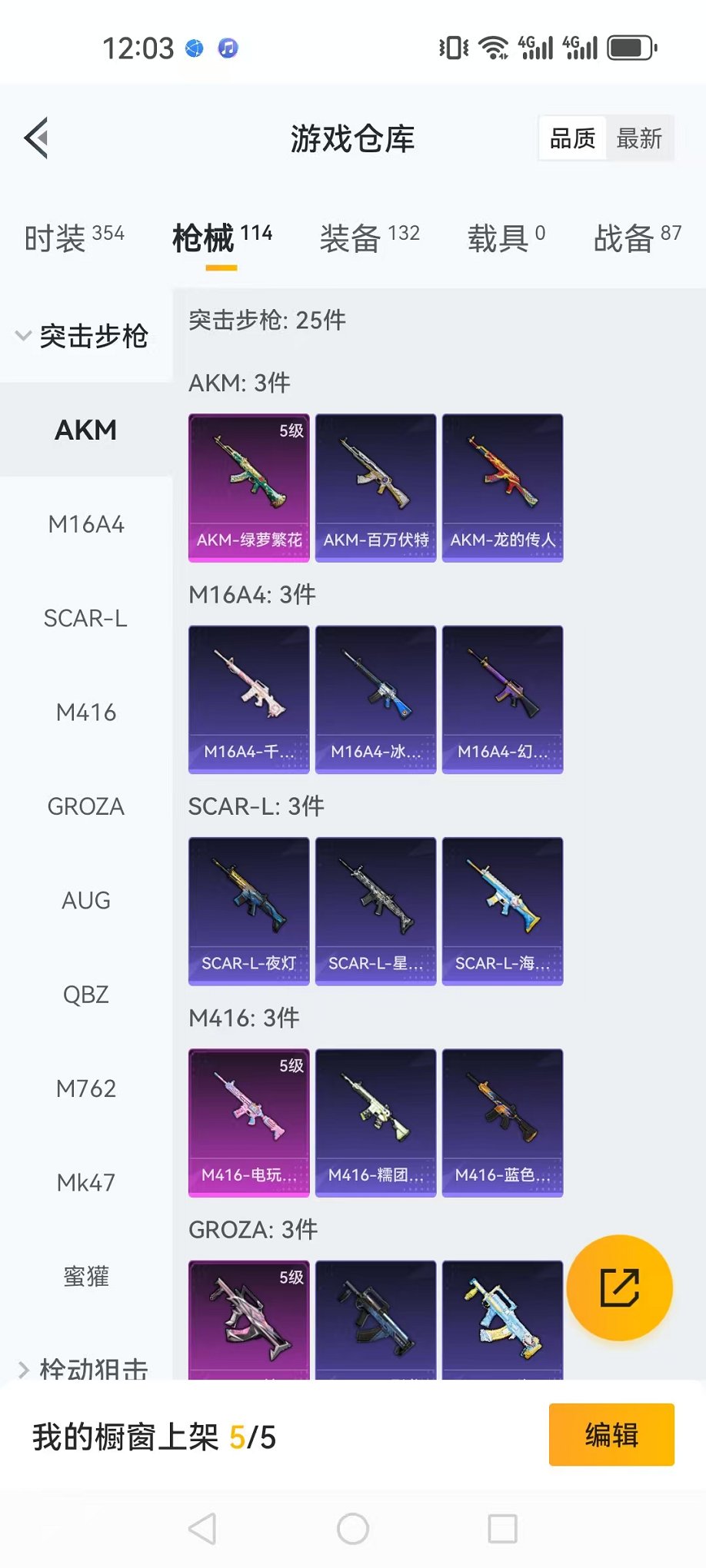Tap the system home button
The width and height of the screenshot is (706, 1568).
[353, 1529]
